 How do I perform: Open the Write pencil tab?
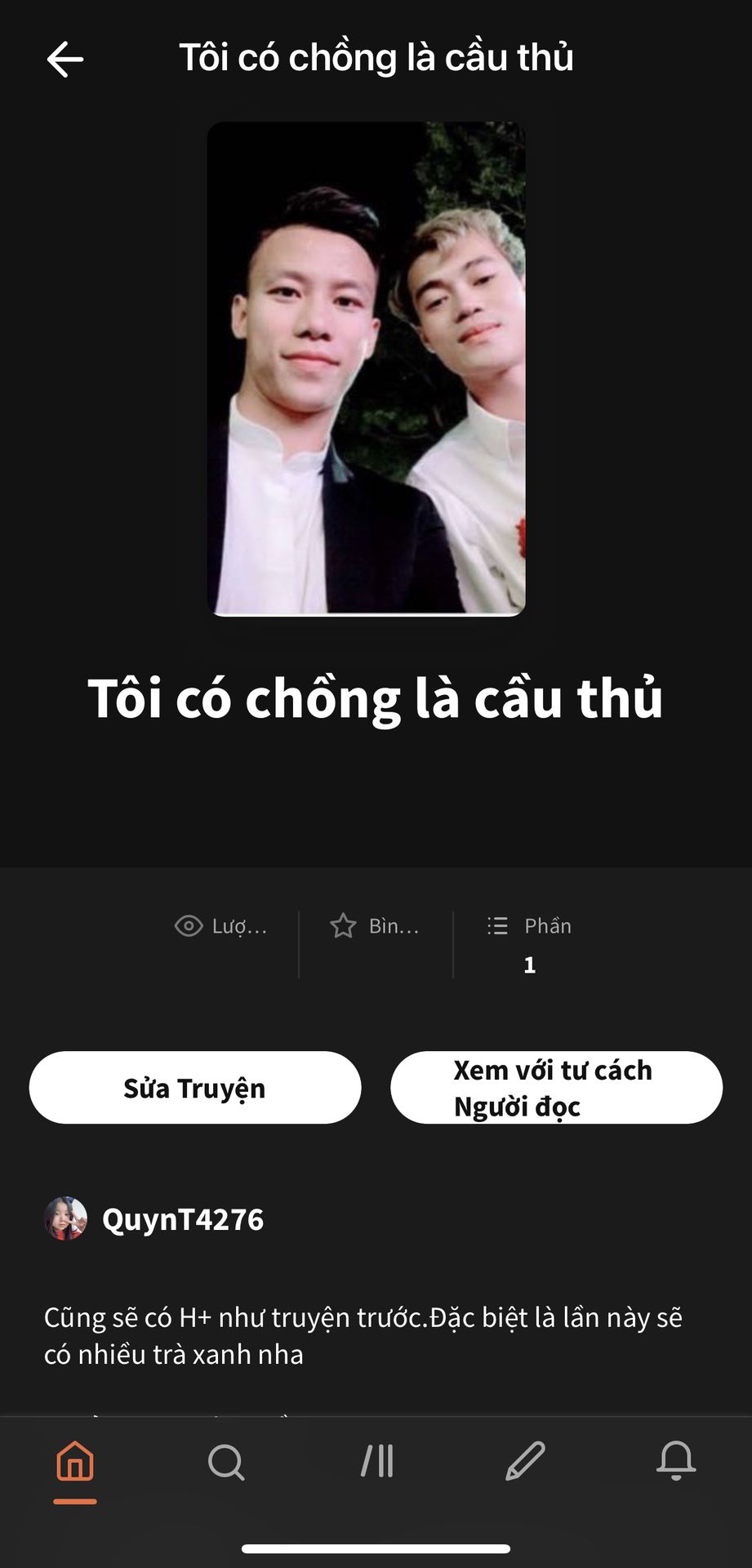pos(526,1462)
